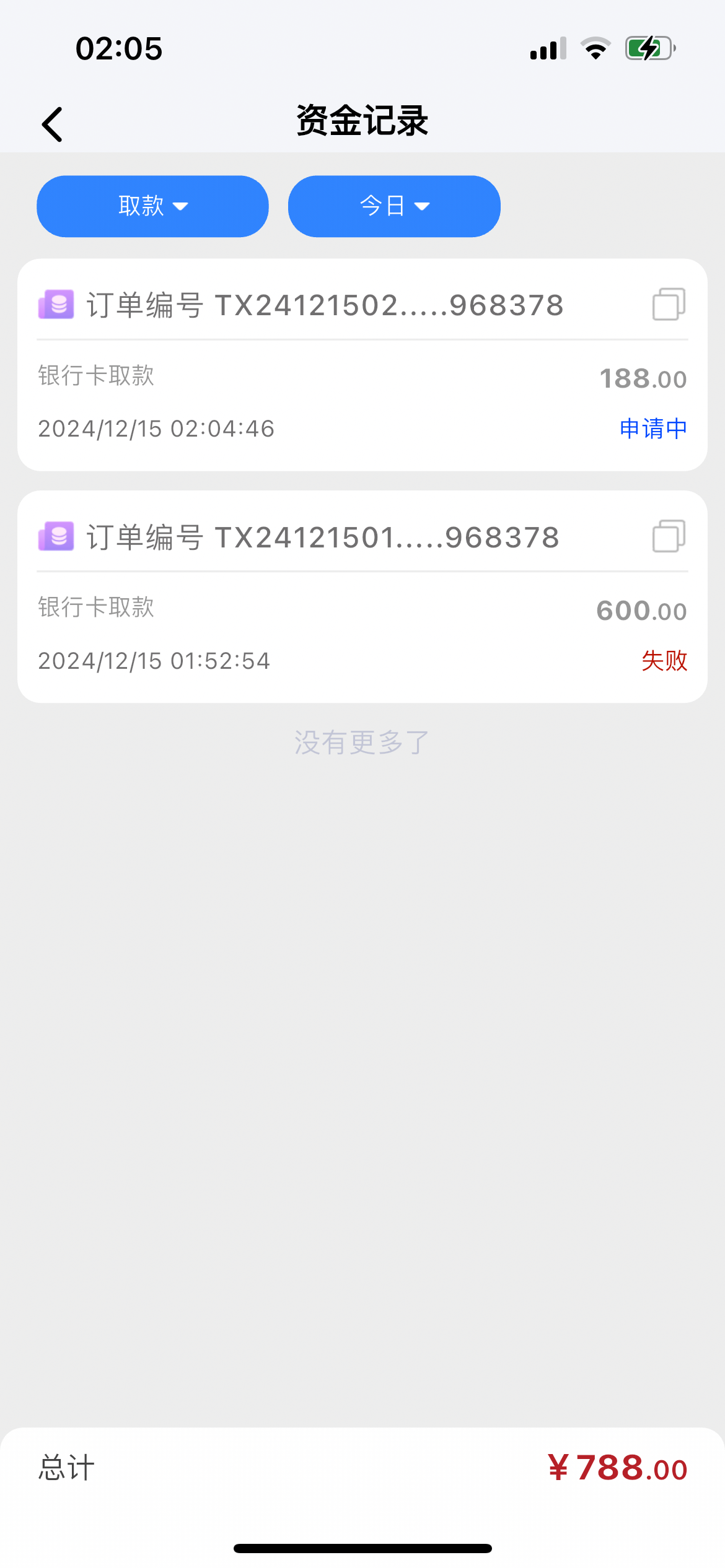Open the 取款 type filter dropdown
725x1568 pixels.
(x=152, y=206)
